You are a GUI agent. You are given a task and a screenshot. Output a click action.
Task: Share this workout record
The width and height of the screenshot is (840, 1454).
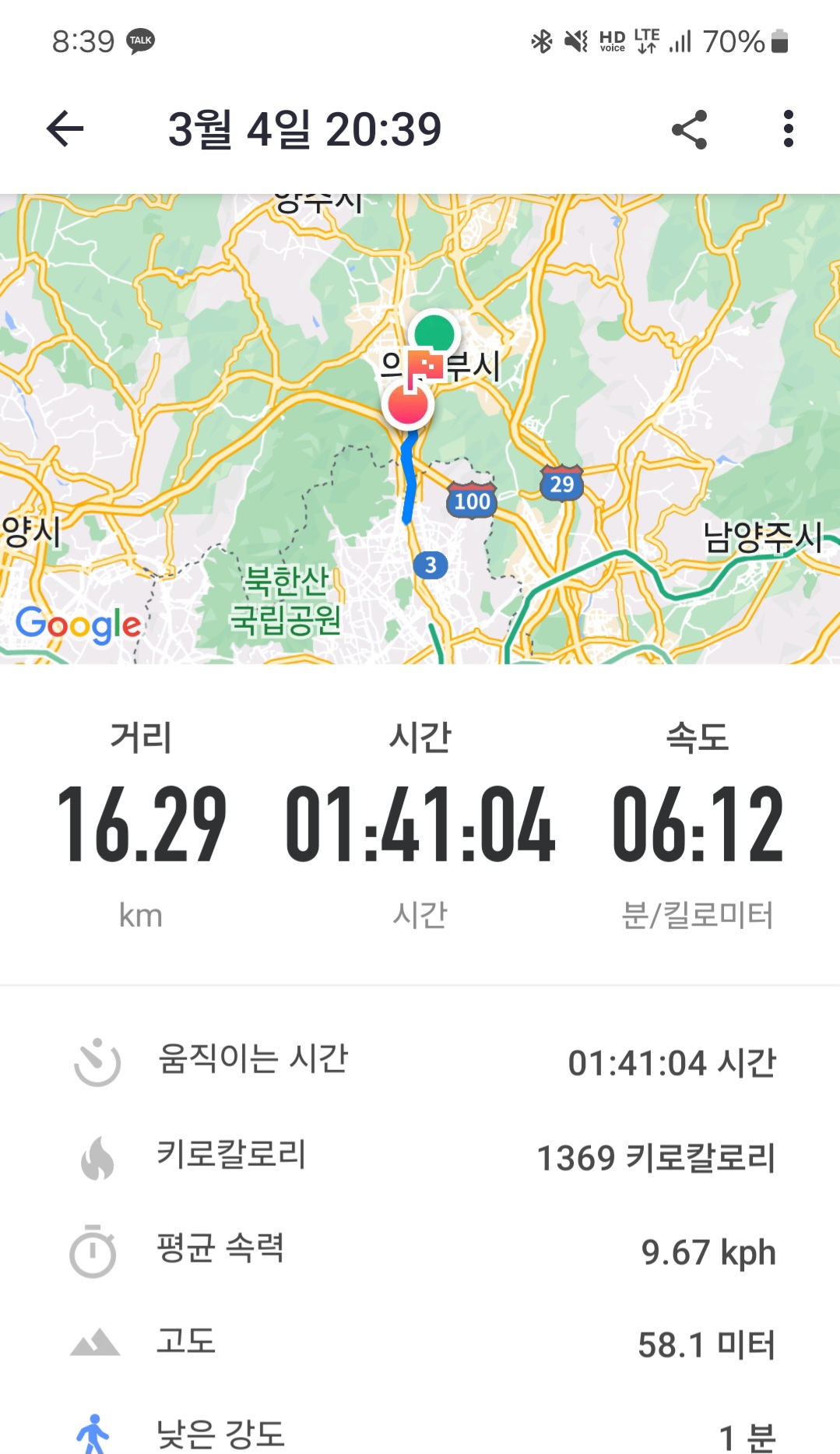tap(689, 129)
